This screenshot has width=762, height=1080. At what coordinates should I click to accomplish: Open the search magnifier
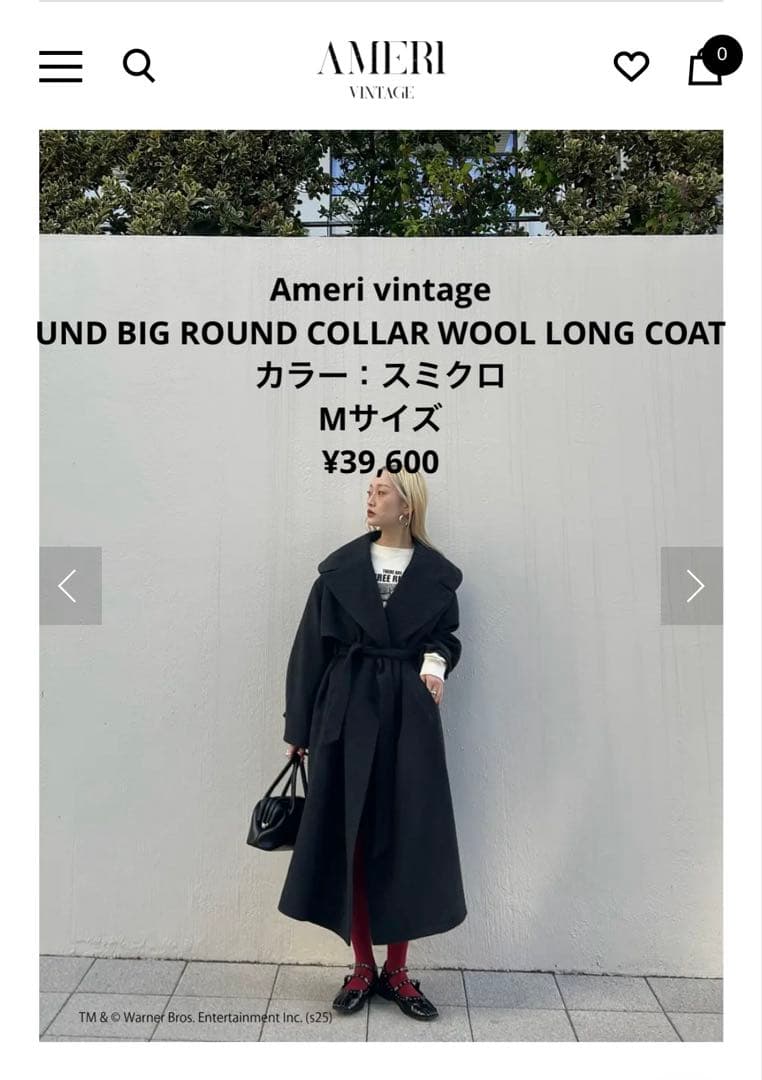coord(138,66)
